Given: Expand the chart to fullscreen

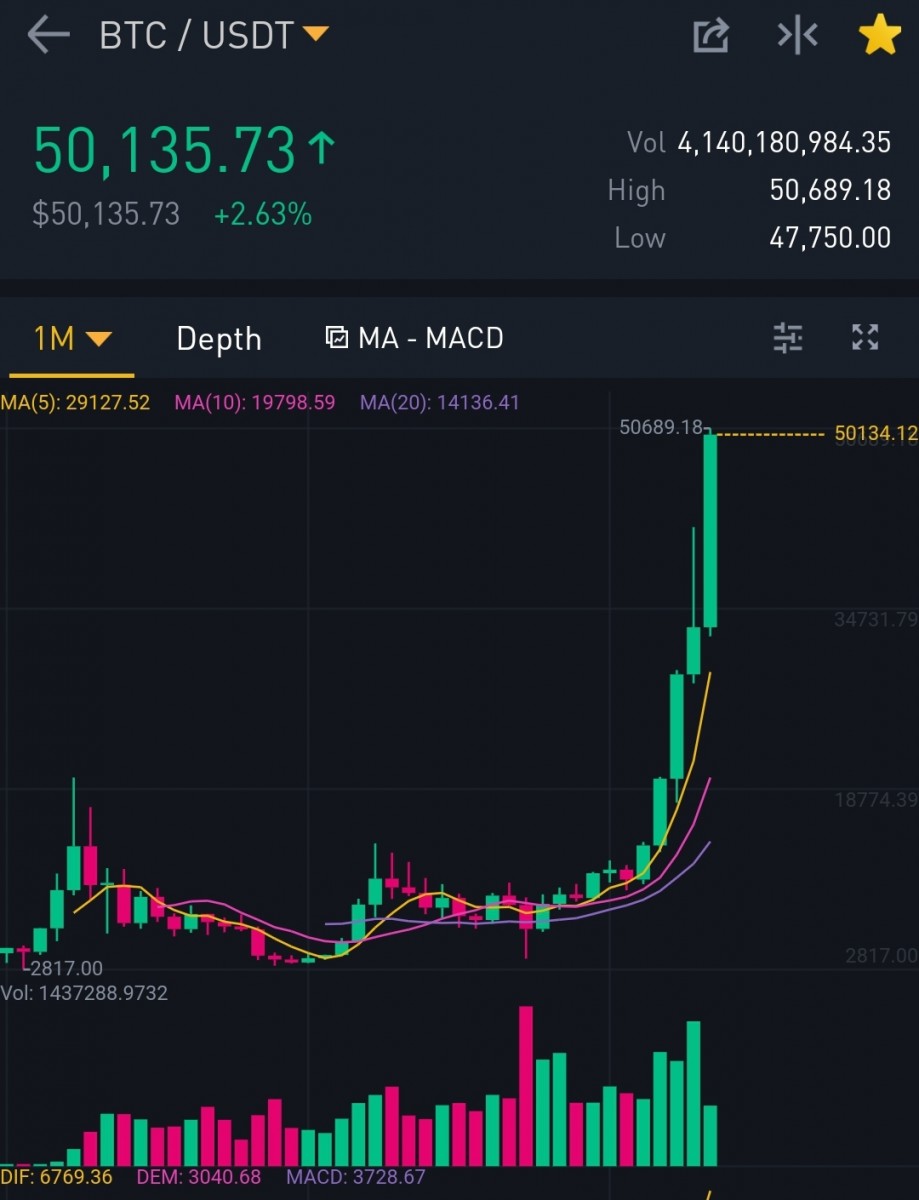Looking at the screenshot, I should [865, 339].
